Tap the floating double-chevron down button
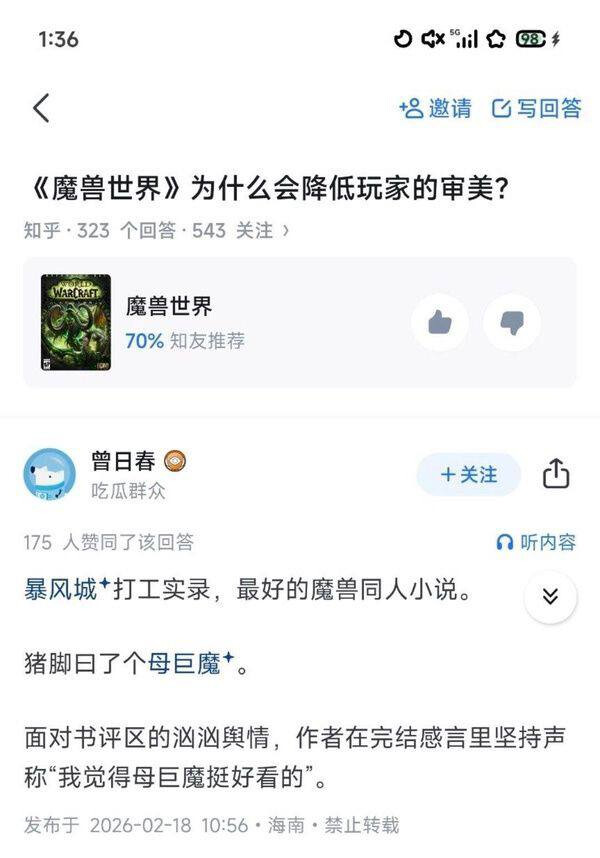600x858 pixels. pyautogui.click(x=550, y=596)
